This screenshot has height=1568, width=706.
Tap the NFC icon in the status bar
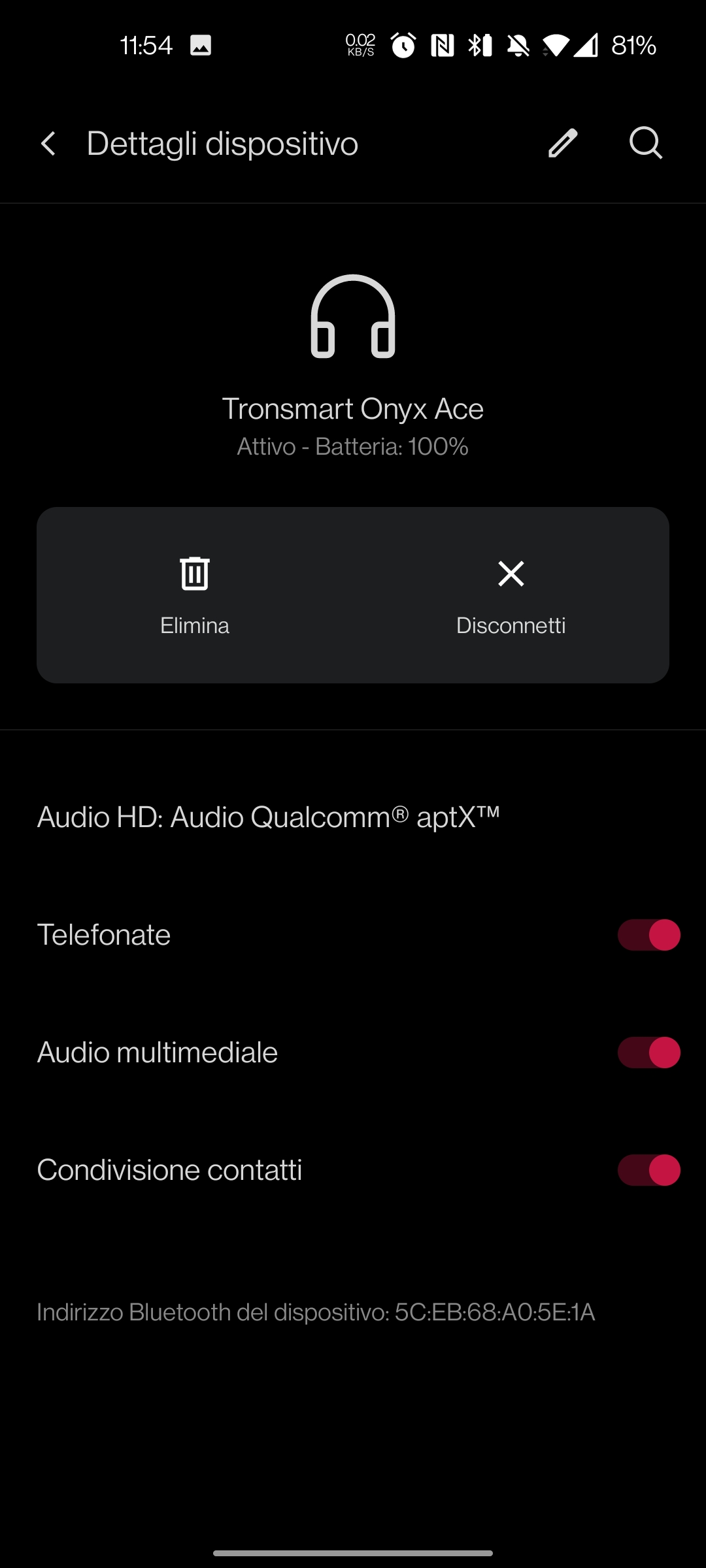(441, 46)
